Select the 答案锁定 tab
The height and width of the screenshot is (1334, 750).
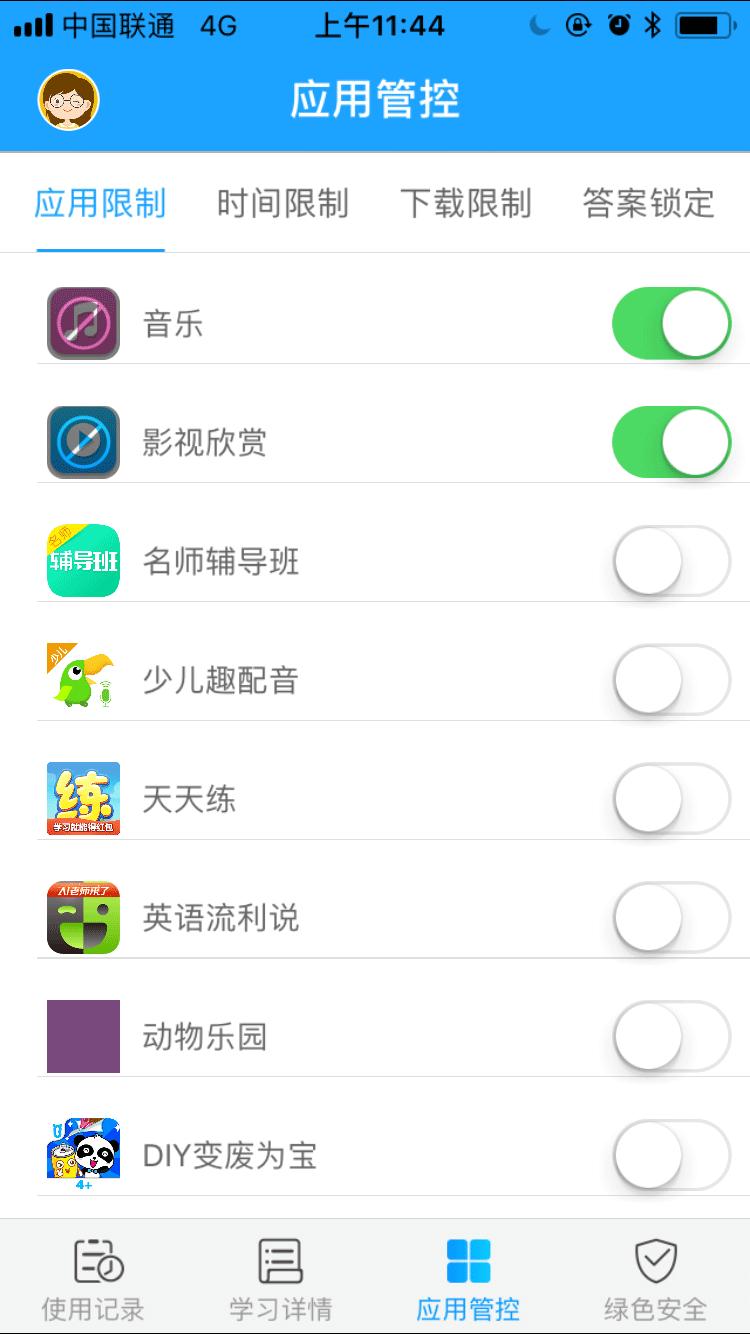coord(646,203)
